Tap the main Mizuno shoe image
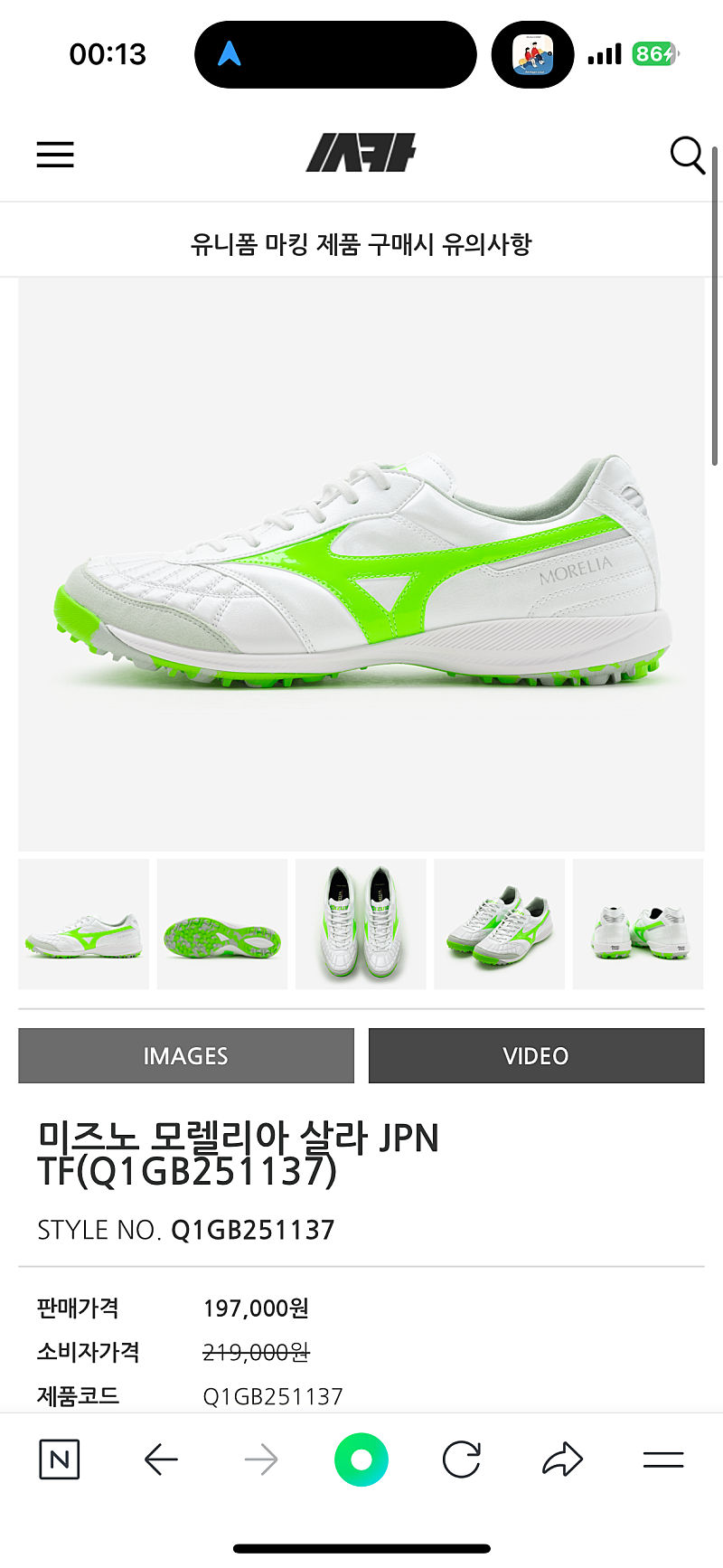Viewport: 723px width, 1568px height. click(361, 565)
